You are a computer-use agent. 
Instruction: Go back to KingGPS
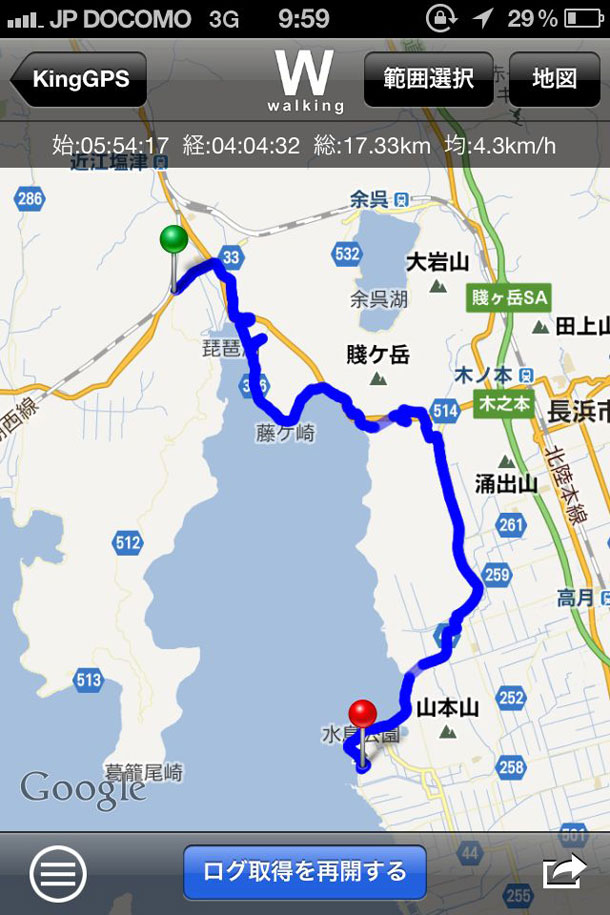click(80, 79)
